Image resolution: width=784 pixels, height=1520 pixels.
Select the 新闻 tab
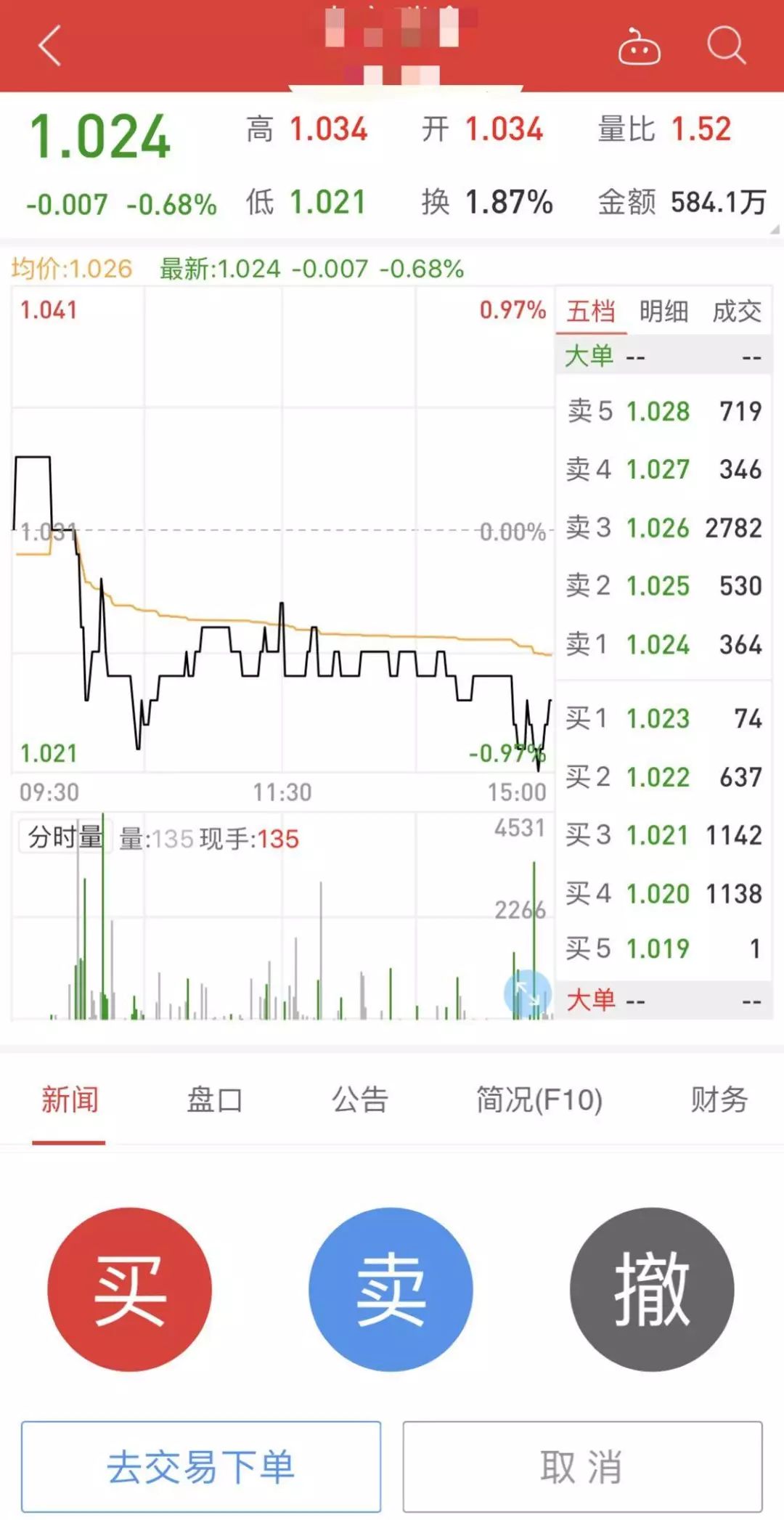click(70, 1100)
